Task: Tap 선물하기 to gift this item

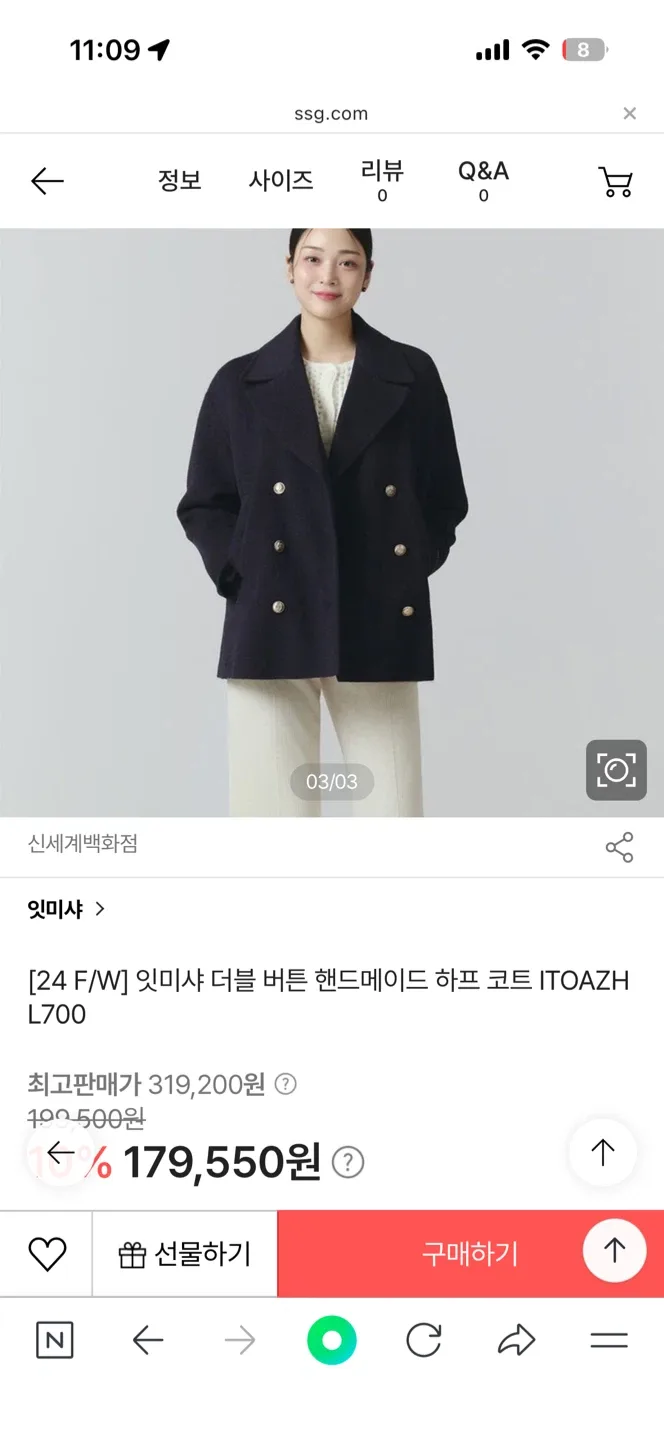Action: [185, 1254]
